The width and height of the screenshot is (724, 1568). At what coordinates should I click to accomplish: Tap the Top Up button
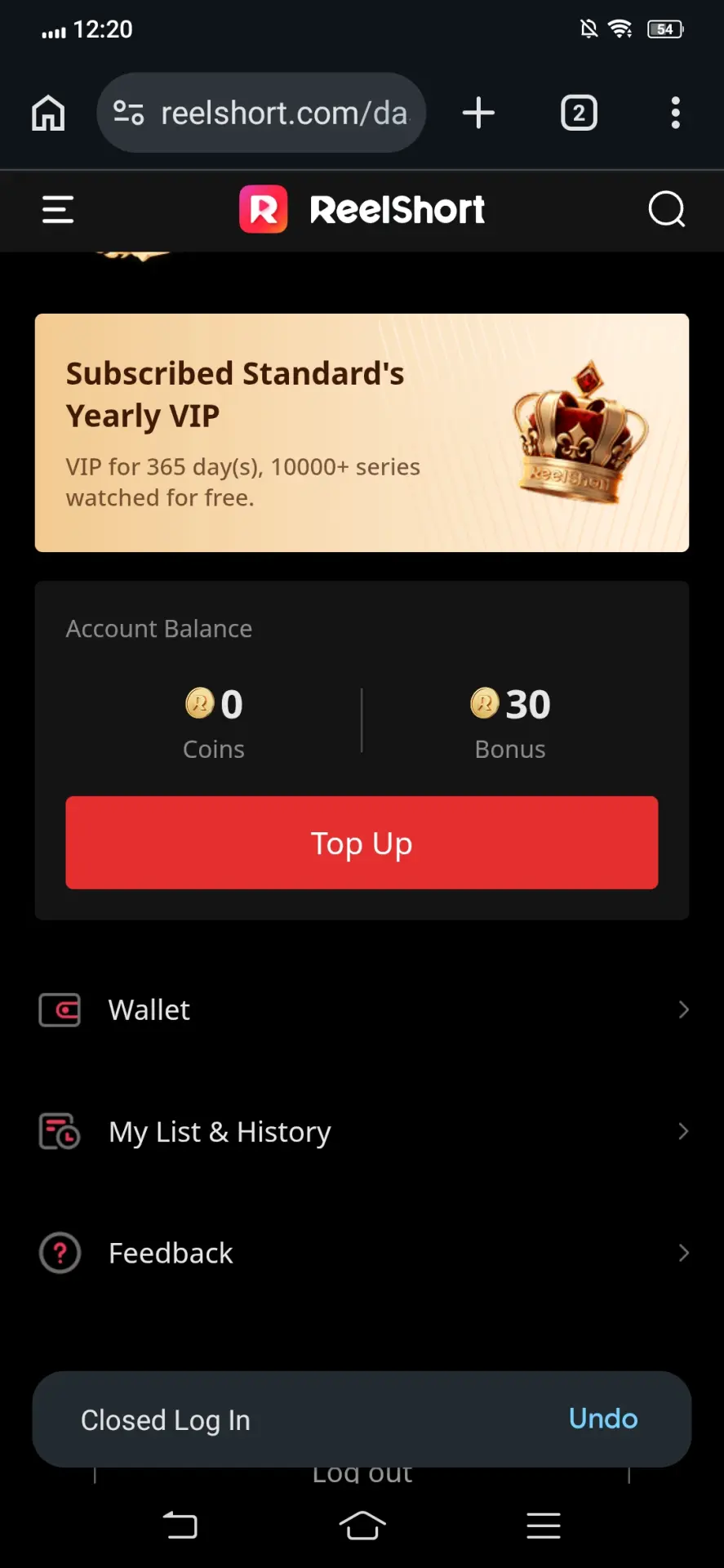coord(362,843)
